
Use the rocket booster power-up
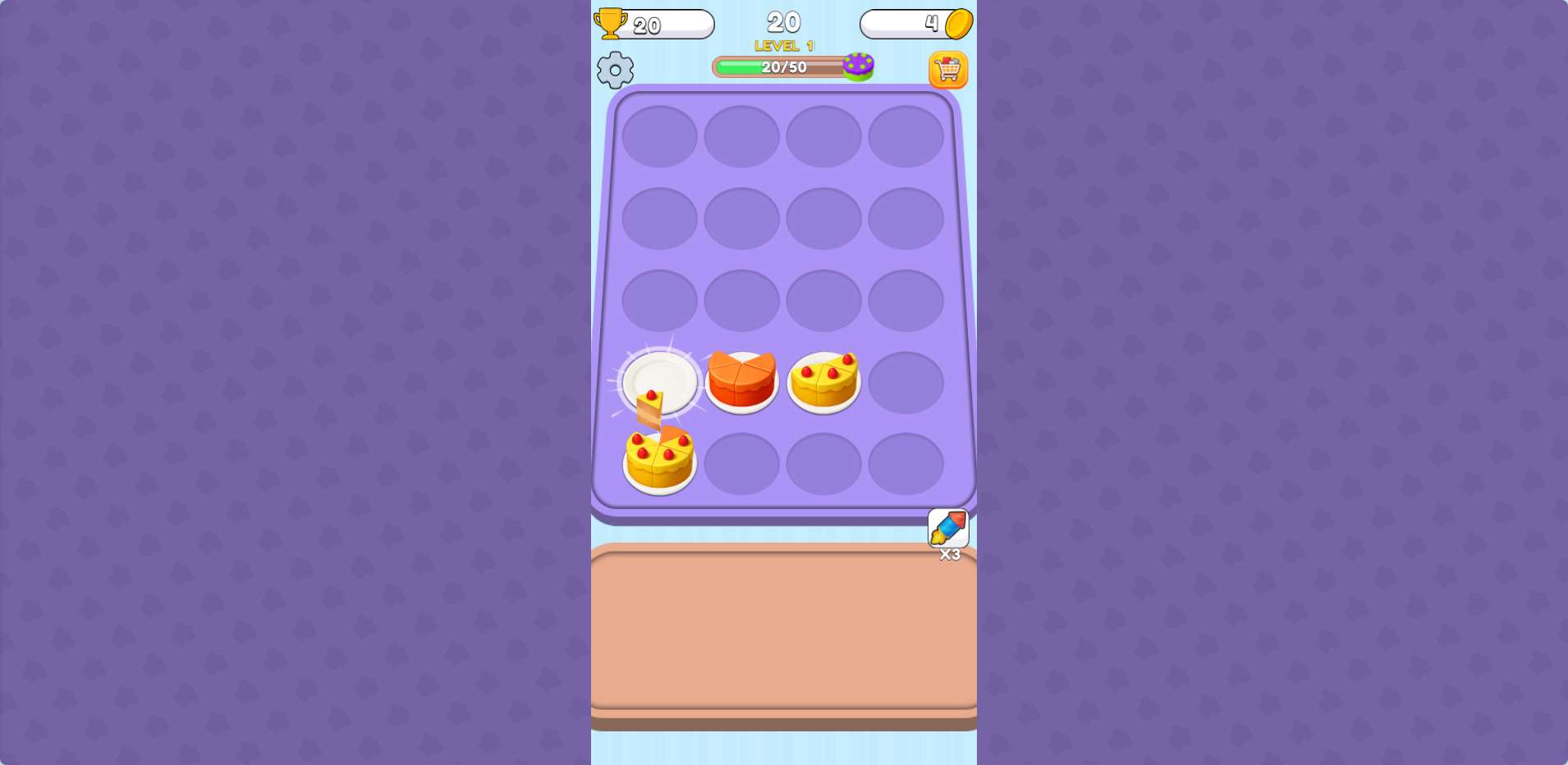tap(948, 529)
